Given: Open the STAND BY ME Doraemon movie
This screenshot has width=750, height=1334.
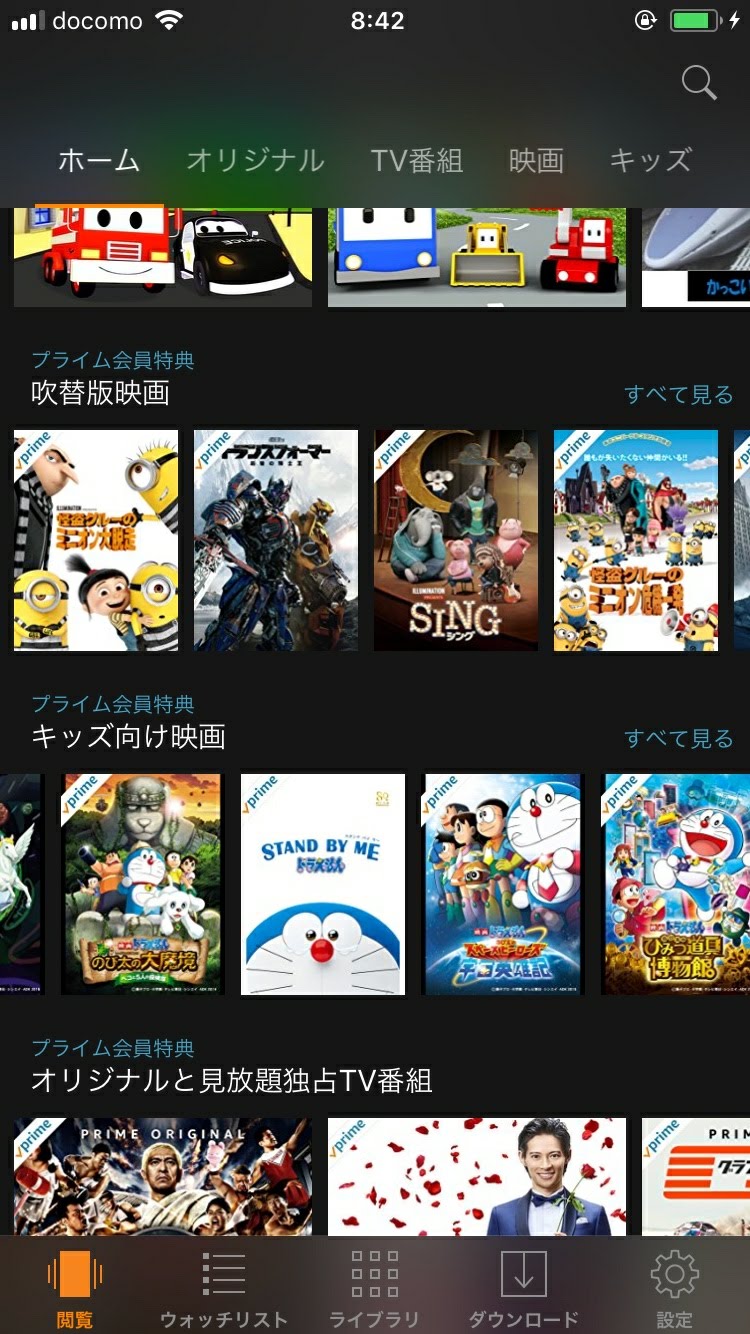Looking at the screenshot, I should point(323,884).
